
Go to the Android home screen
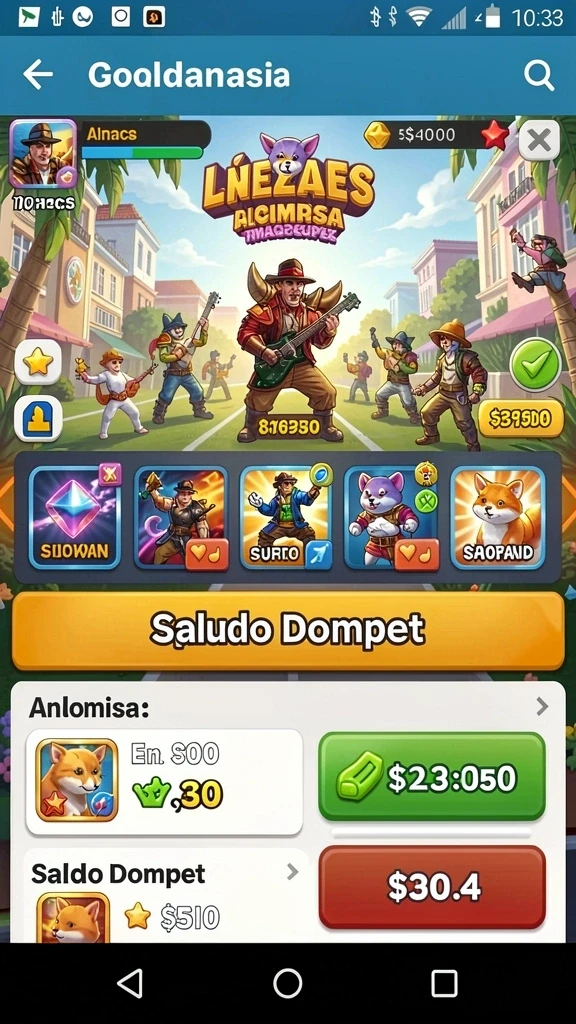point(287,983)
